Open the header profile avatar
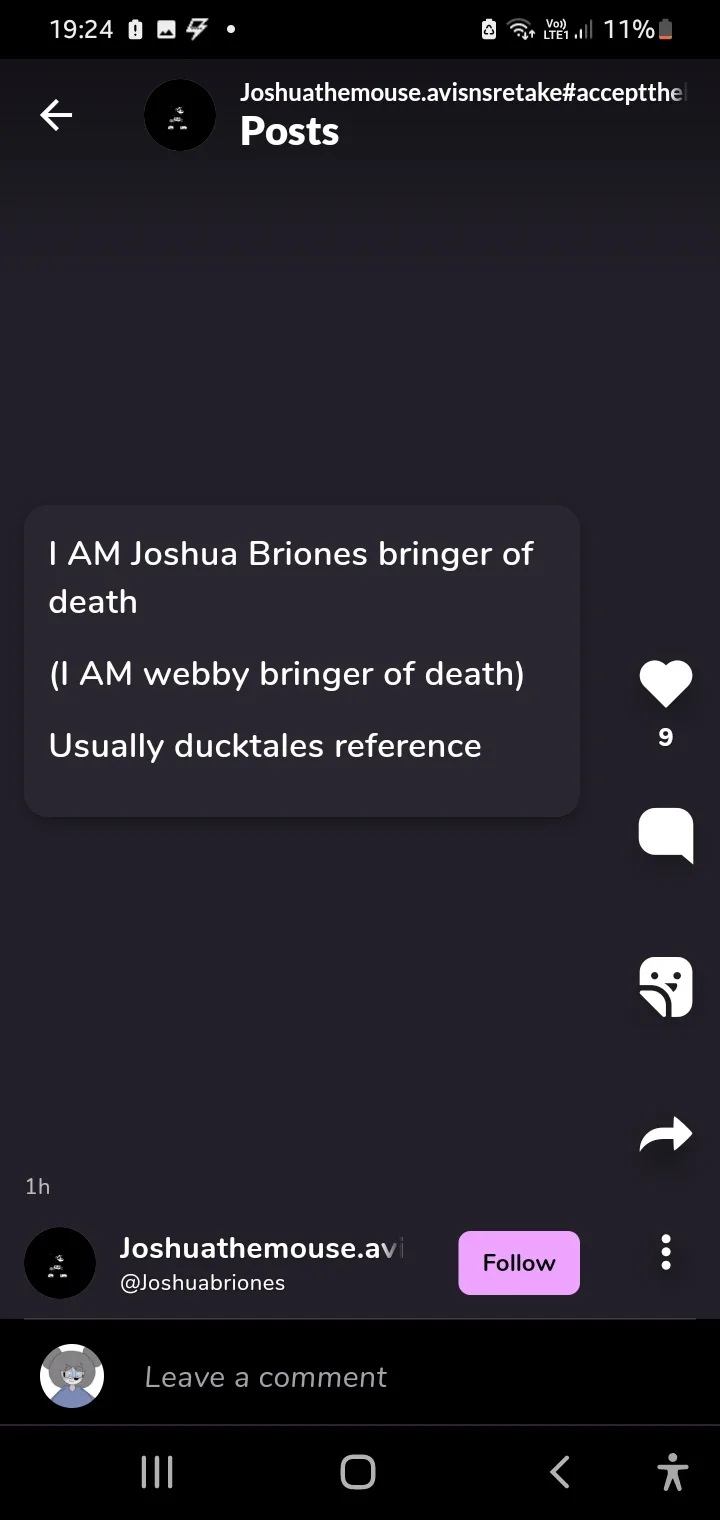 [180, 116]
